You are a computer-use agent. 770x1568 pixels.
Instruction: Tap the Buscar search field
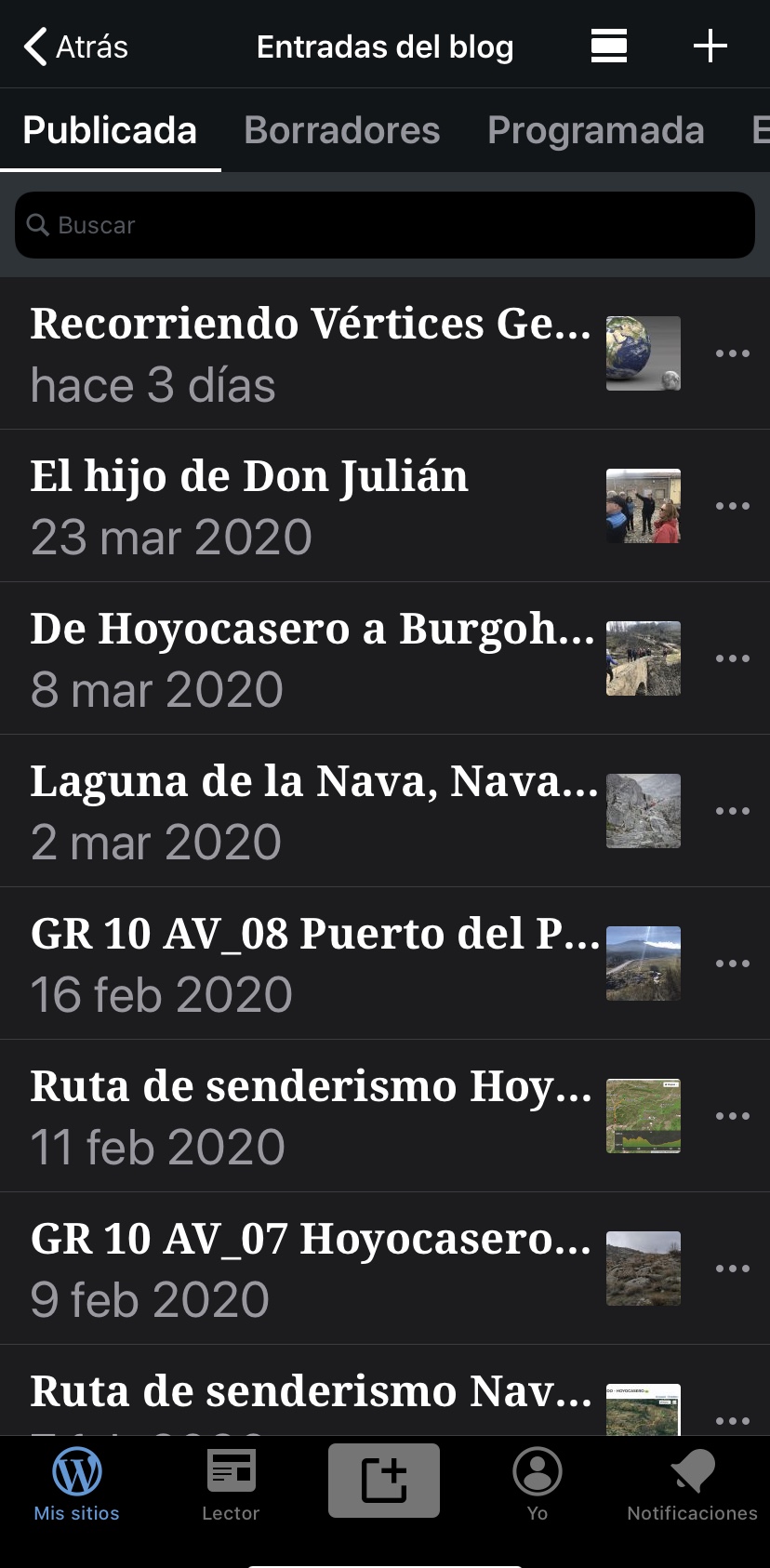pyautogui.click(x=385, y=225)
